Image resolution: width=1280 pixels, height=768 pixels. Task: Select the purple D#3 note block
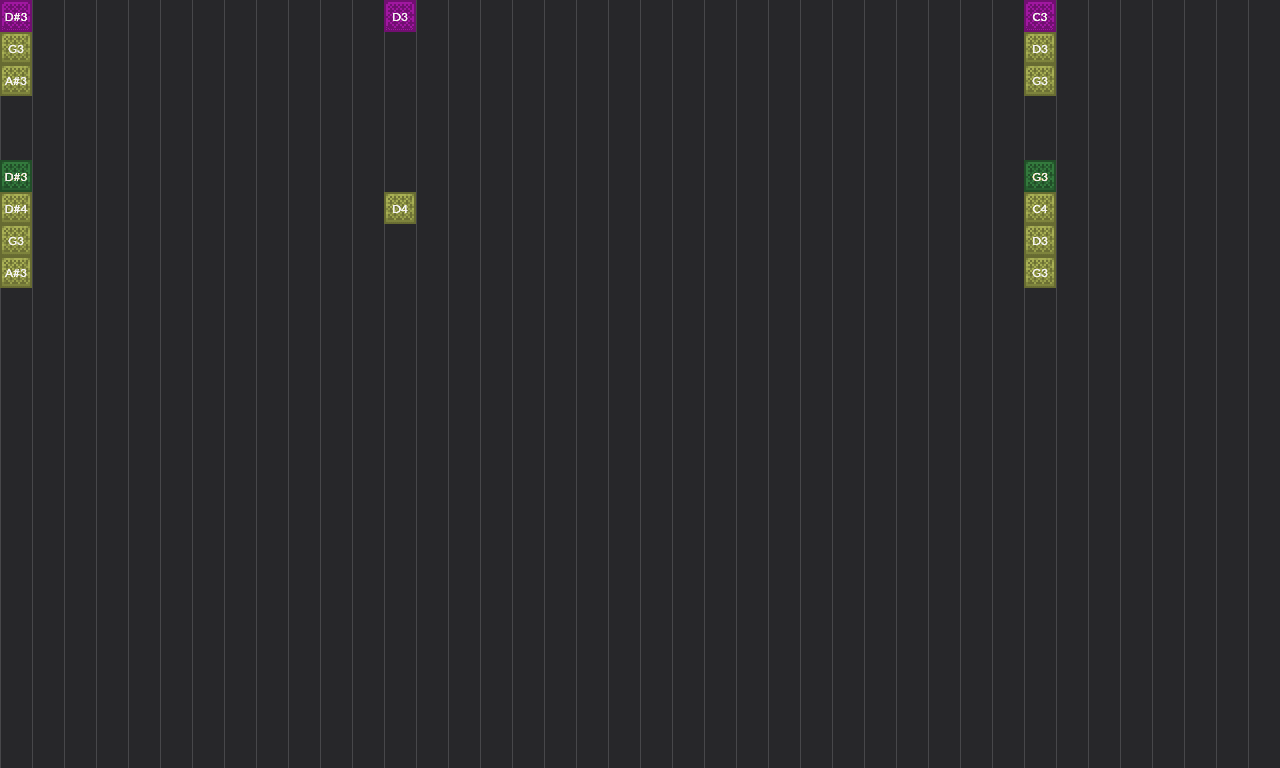16,16
